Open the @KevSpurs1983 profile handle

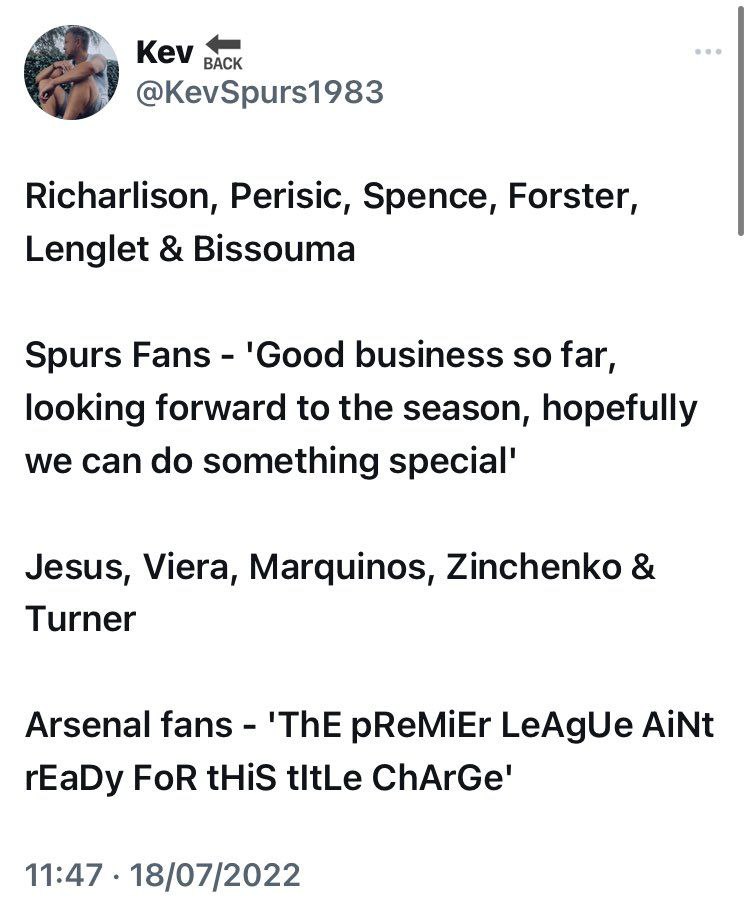pyautogui.click(x=259, y=92)
